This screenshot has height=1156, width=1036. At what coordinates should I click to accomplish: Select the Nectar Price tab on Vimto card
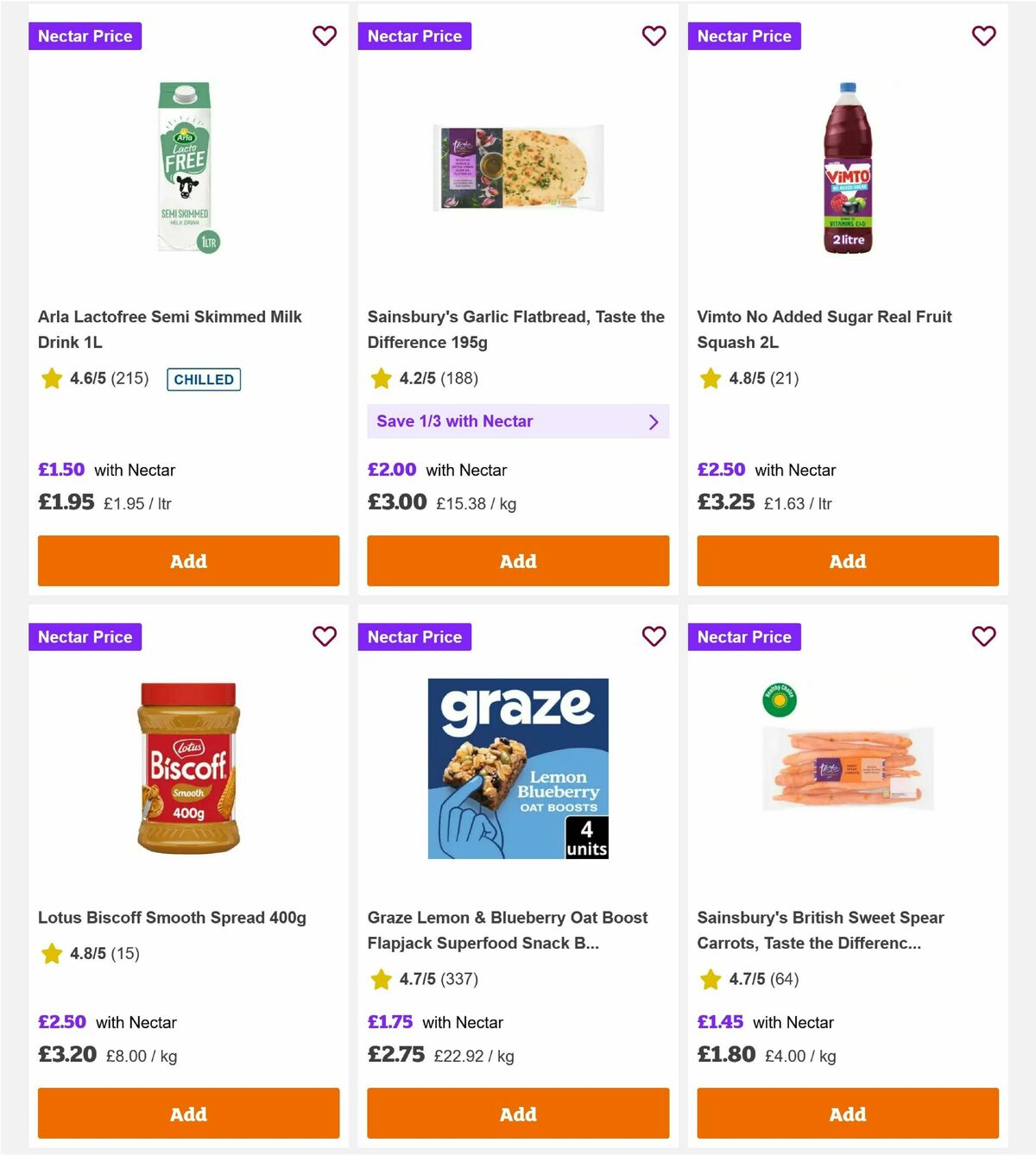click(744, 36)
